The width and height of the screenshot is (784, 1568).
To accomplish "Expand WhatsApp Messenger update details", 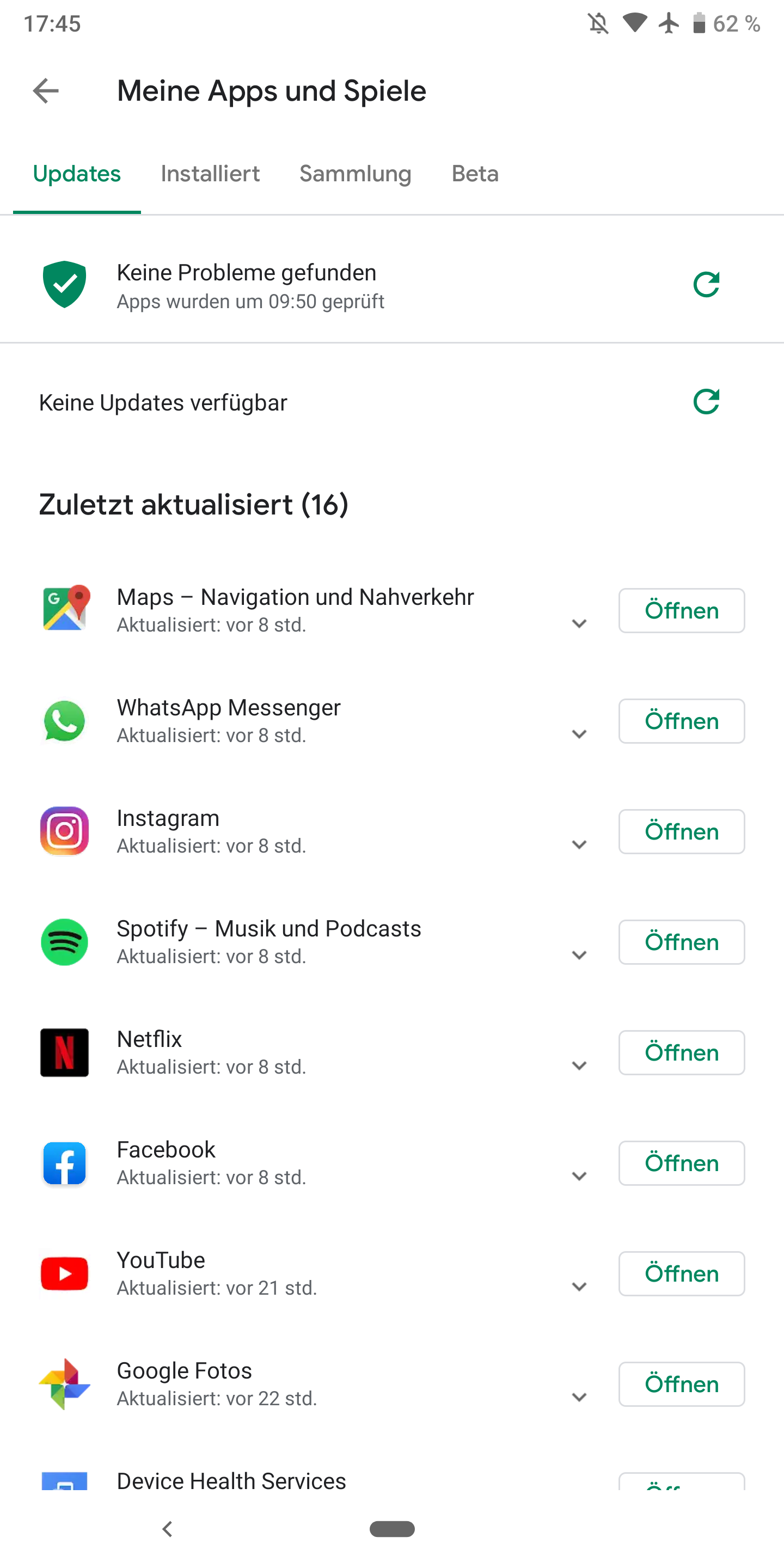I will (x=579, y=734).
